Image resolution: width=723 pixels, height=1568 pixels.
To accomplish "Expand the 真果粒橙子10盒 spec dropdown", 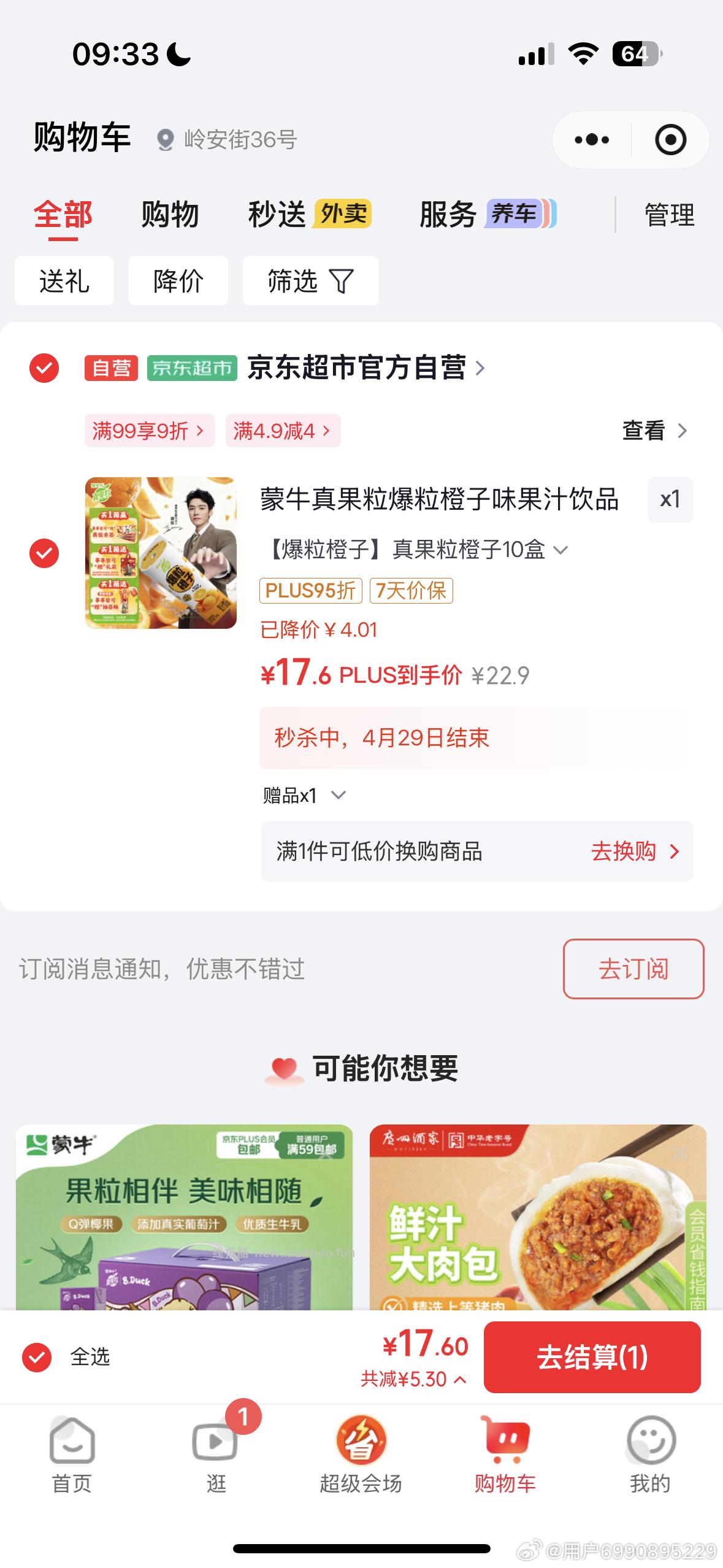I will pyautogui.click(x=559, y=550).
